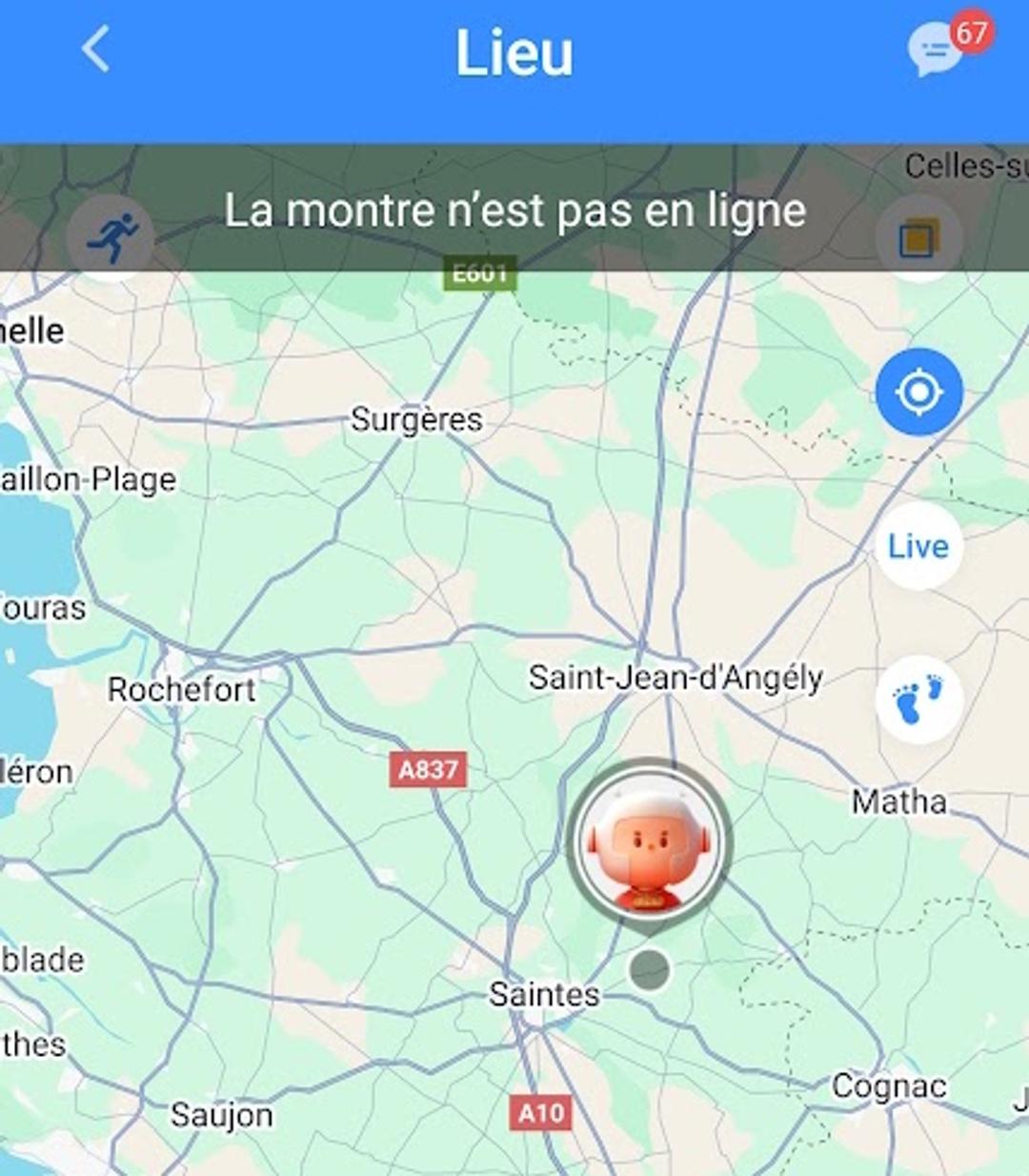Viewport: 1029px width, 1176px height.
Task: Switch the map layer type
Action: point(918,238)
